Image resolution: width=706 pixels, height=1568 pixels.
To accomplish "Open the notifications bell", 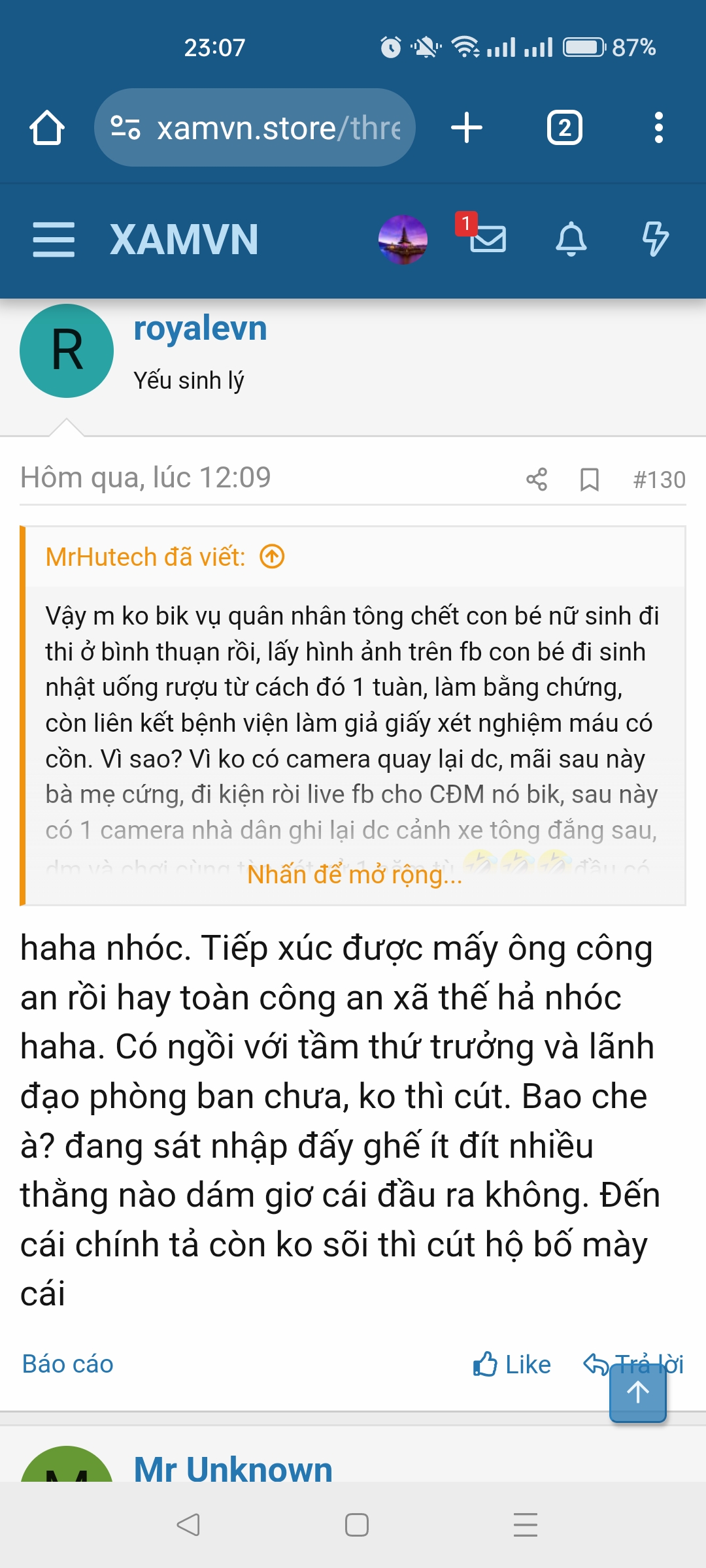I will point(571,239).
